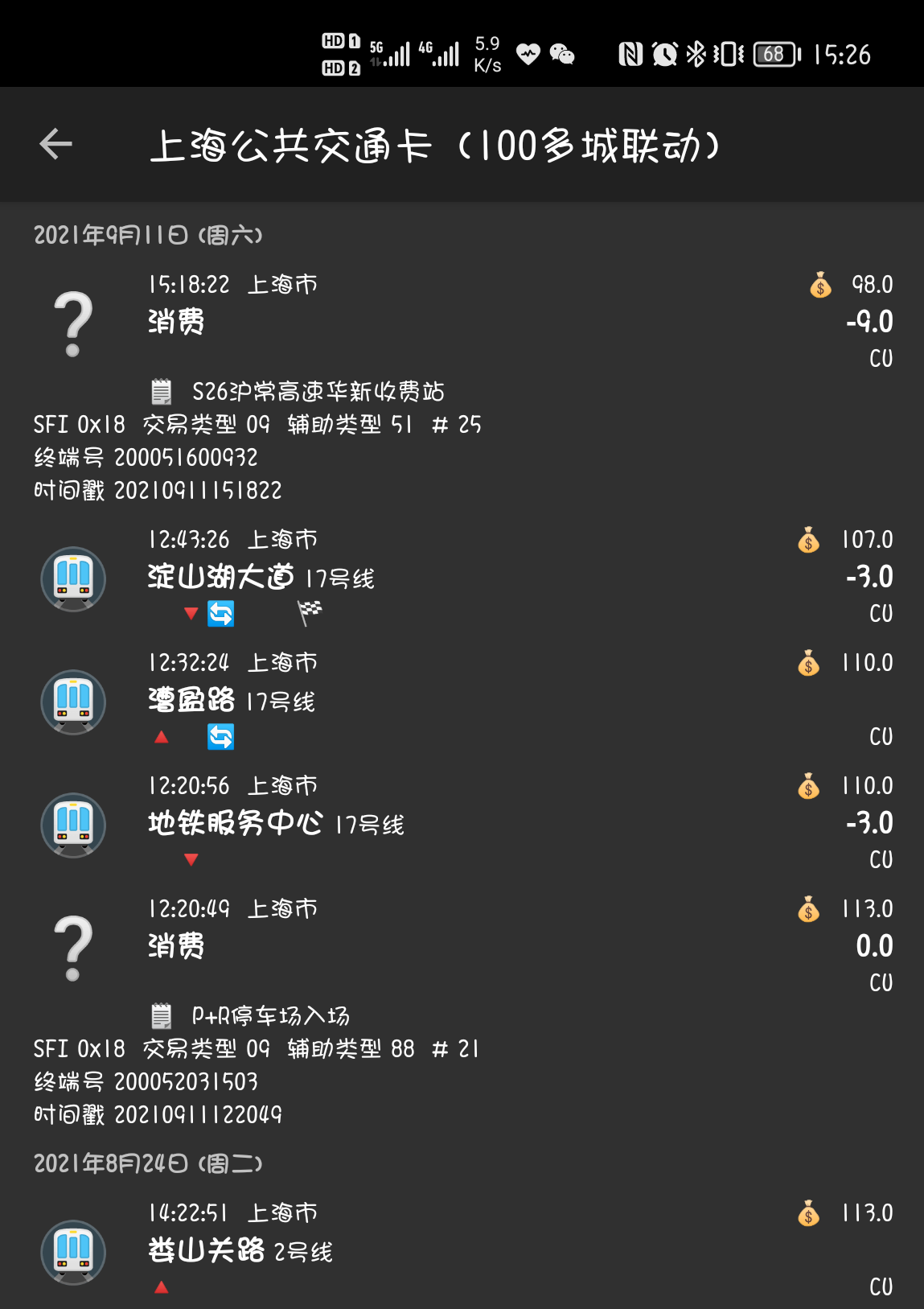This screenshot has width=924, height=1309.
Task: Open the 12:20:49 P+R停车场入场 transaction
Action: coord(462,1011)
